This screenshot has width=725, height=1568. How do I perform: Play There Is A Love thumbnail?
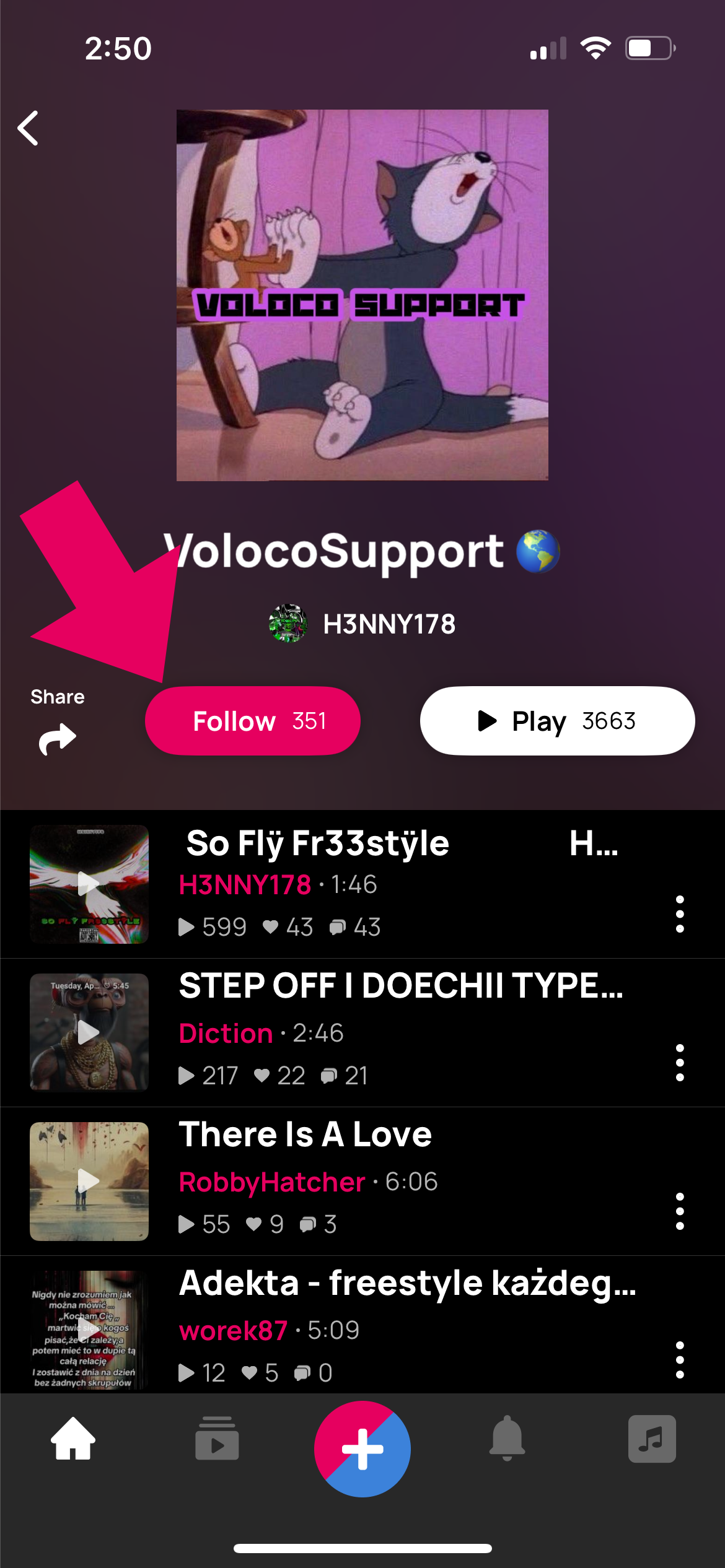point(89,1181)
